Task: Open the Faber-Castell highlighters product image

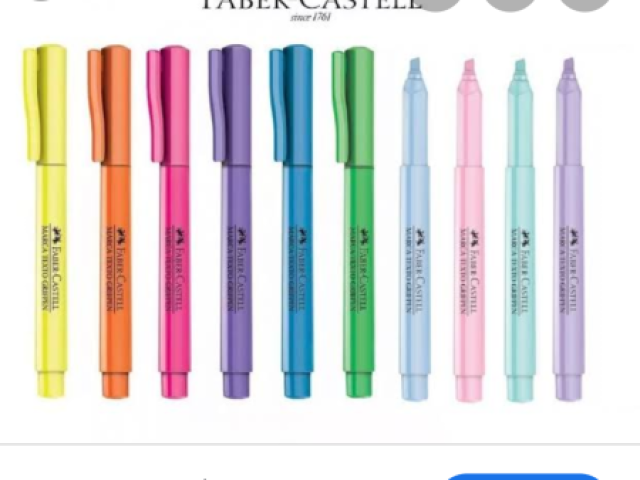Action: 318,220
